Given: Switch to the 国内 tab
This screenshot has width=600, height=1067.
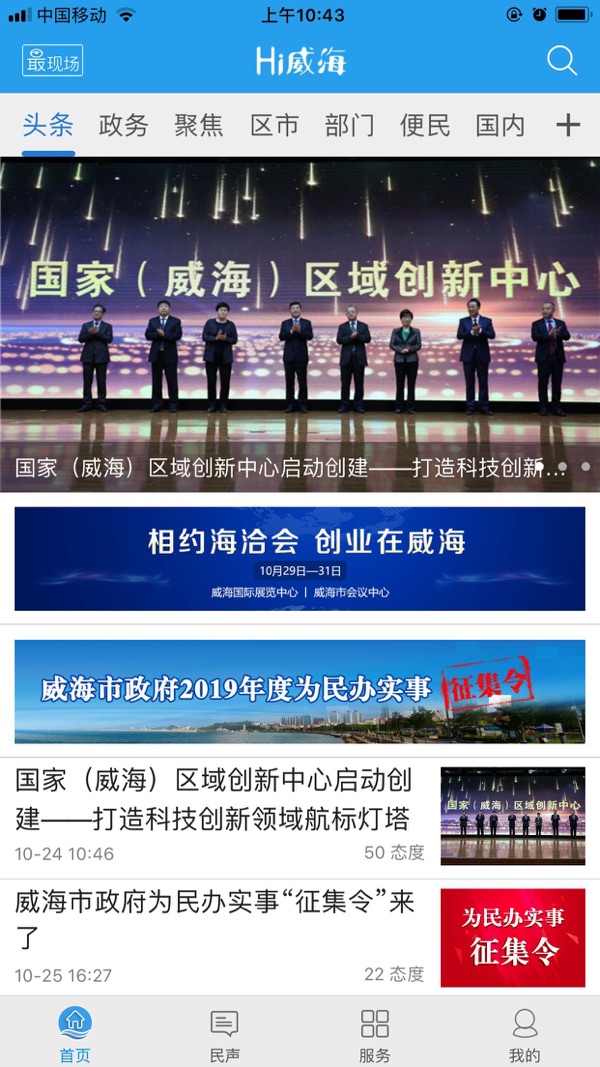Looking at the screenshot, I should [x=500, y=125].
